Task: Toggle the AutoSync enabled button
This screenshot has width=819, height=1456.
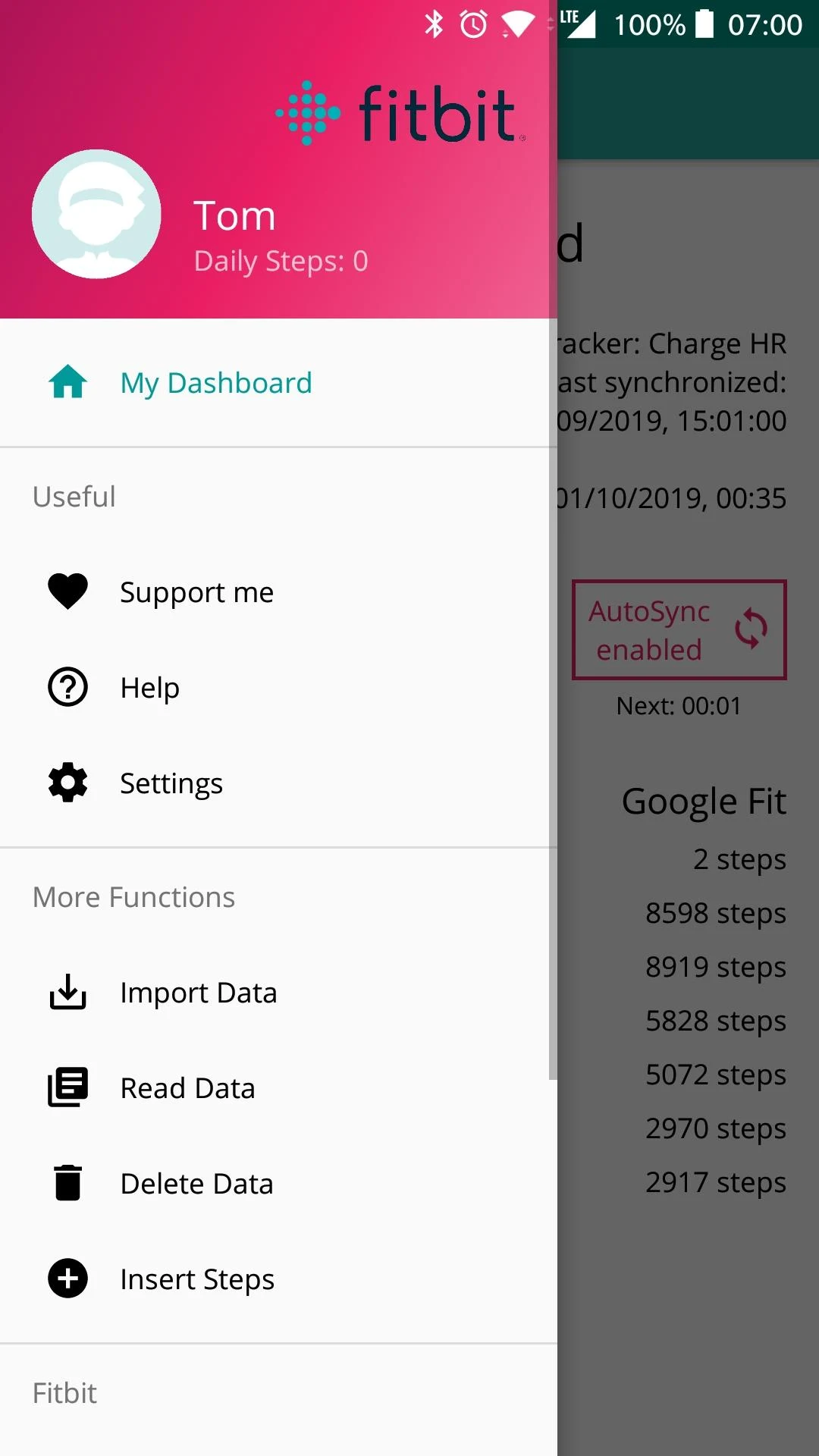Action: pos(679,630)
